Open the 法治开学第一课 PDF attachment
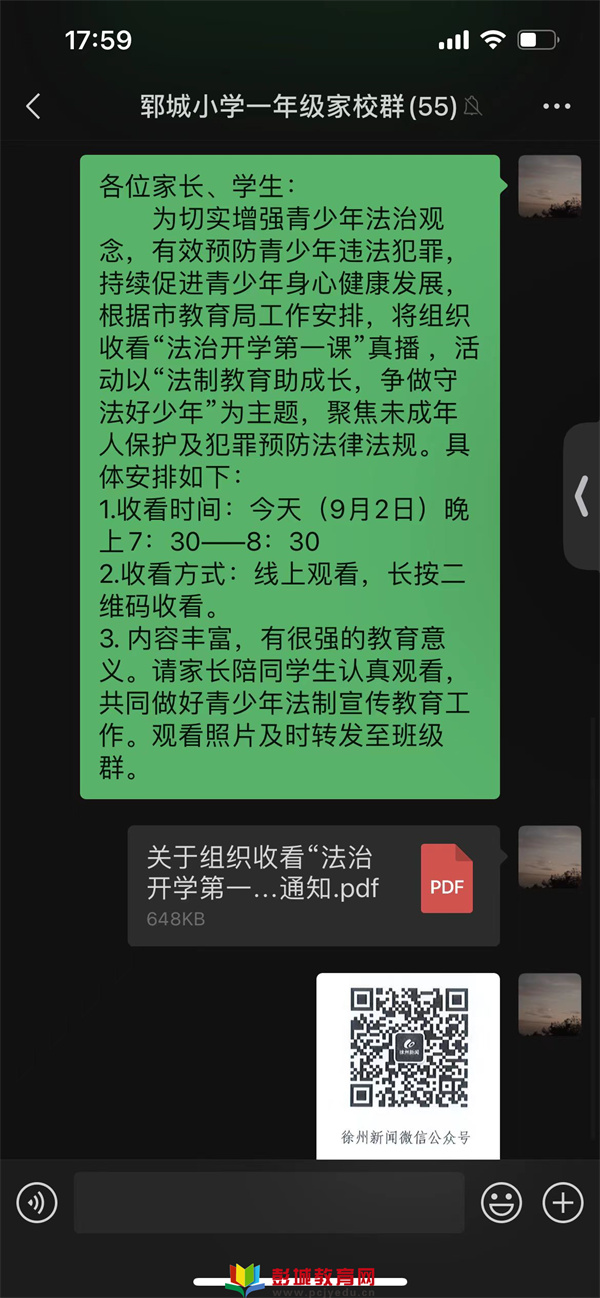600x1298 pixels. [x=313, y=885]
